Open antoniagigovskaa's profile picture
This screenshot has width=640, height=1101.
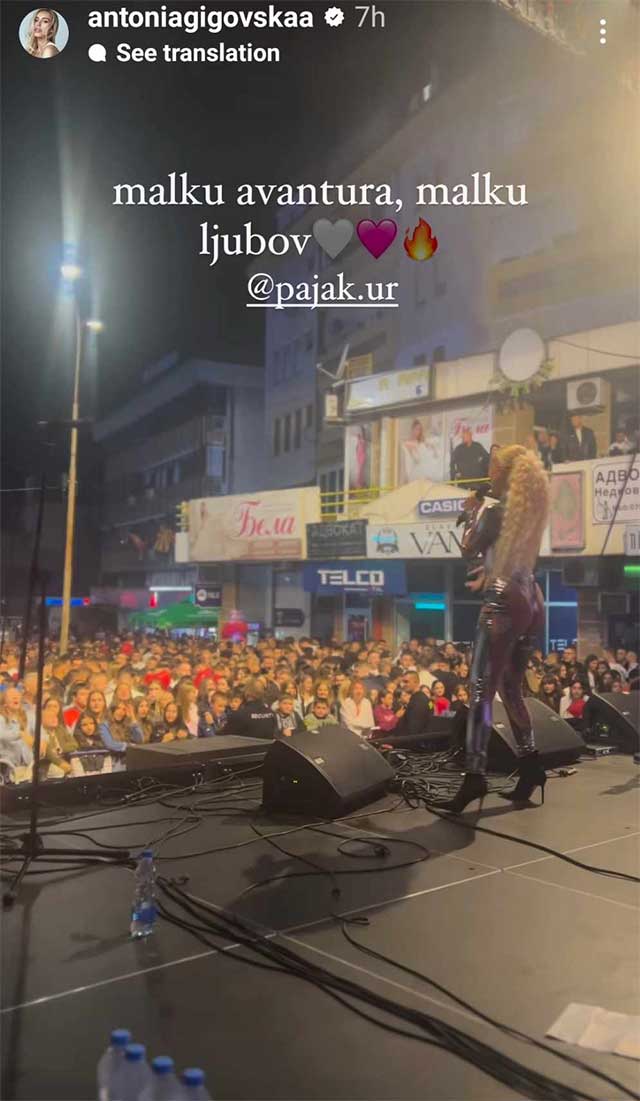(43, 33)
